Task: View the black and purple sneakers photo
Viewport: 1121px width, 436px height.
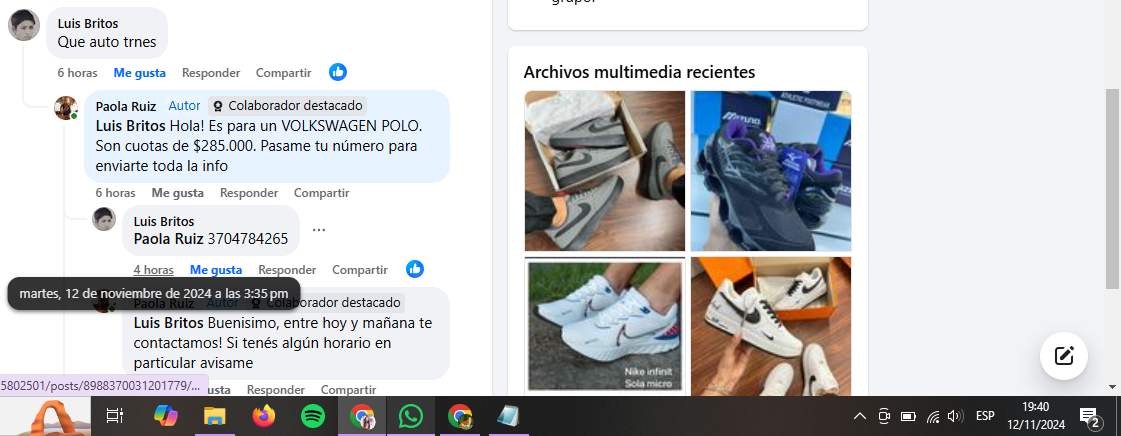Action: [770, 171]
